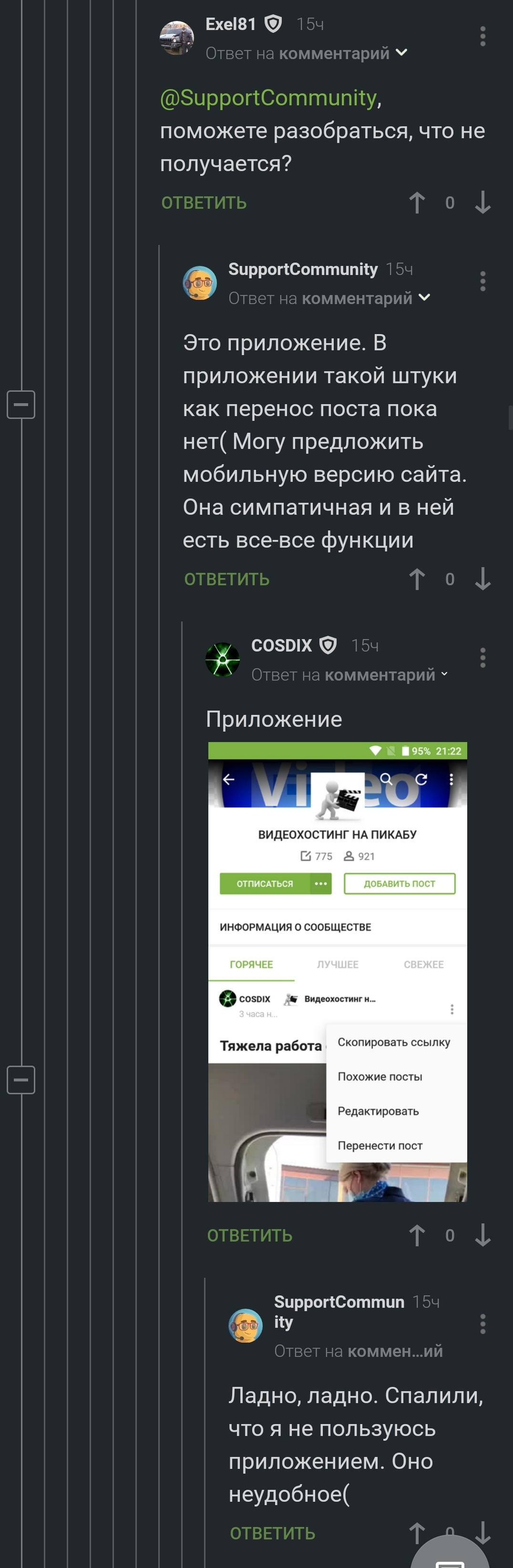Open overflow menu on Exel81's comment
The image size is (513, 1568).
point(482,37)
